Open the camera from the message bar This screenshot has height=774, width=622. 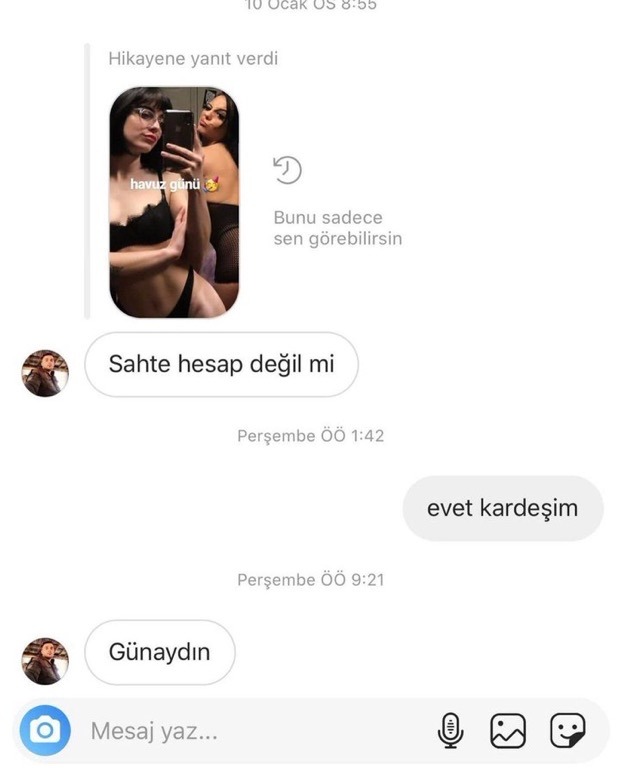[45, 731]
